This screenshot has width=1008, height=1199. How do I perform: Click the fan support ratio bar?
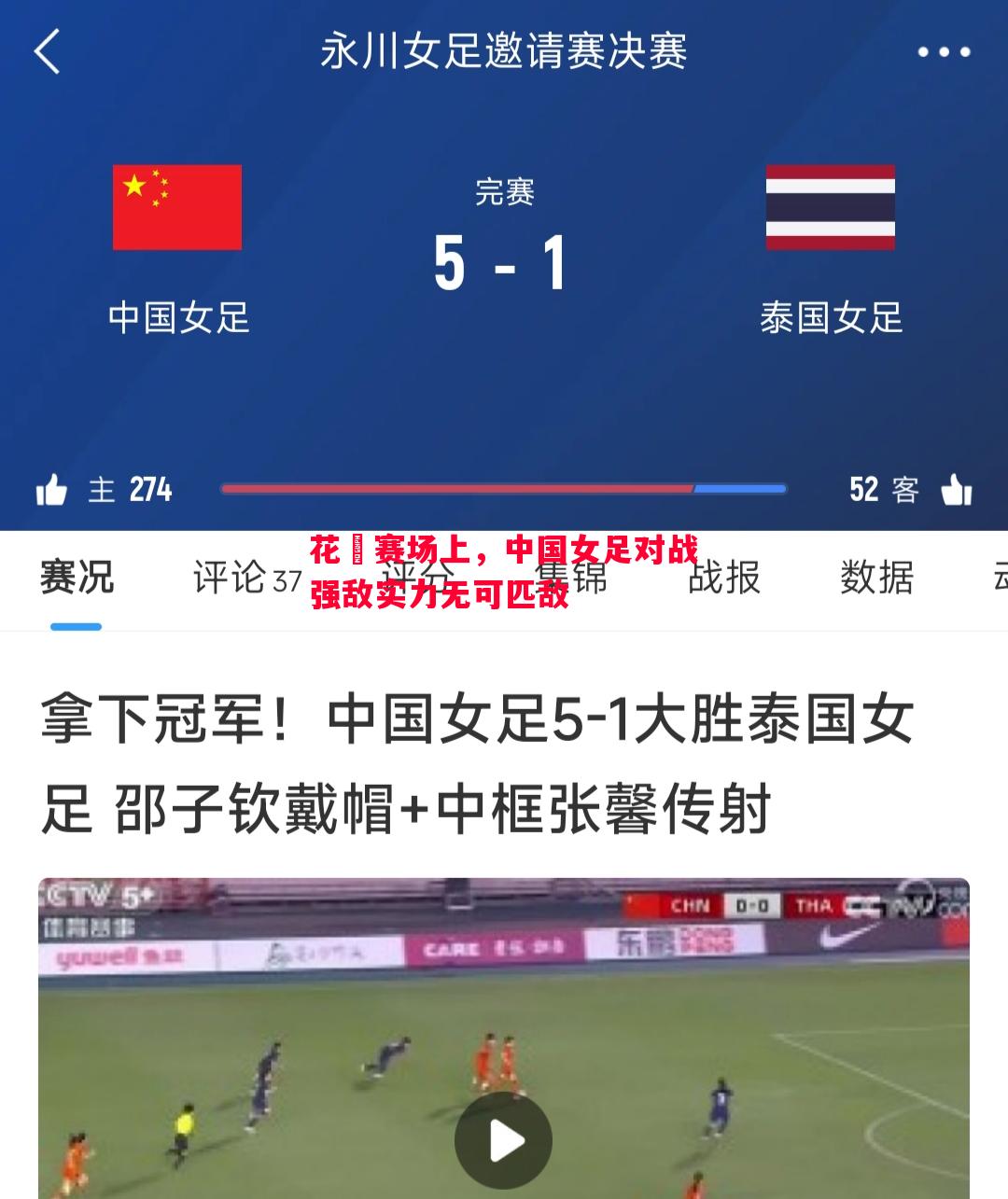coord(504,488)
